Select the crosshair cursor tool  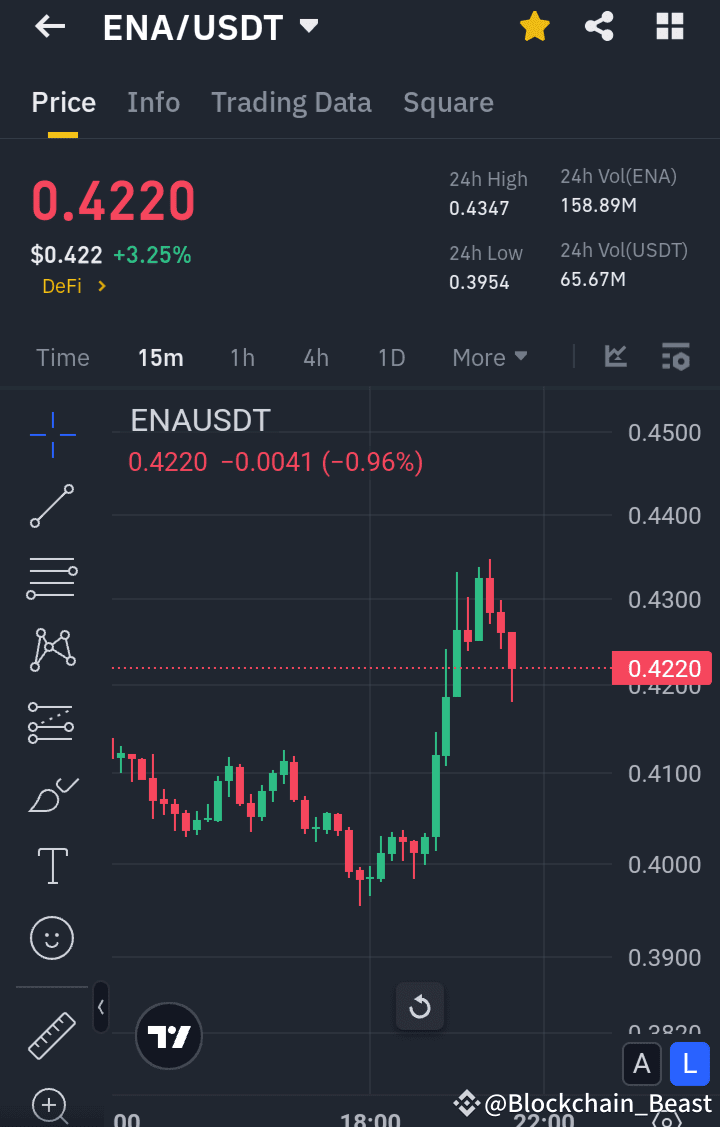(x=51, y=434)
